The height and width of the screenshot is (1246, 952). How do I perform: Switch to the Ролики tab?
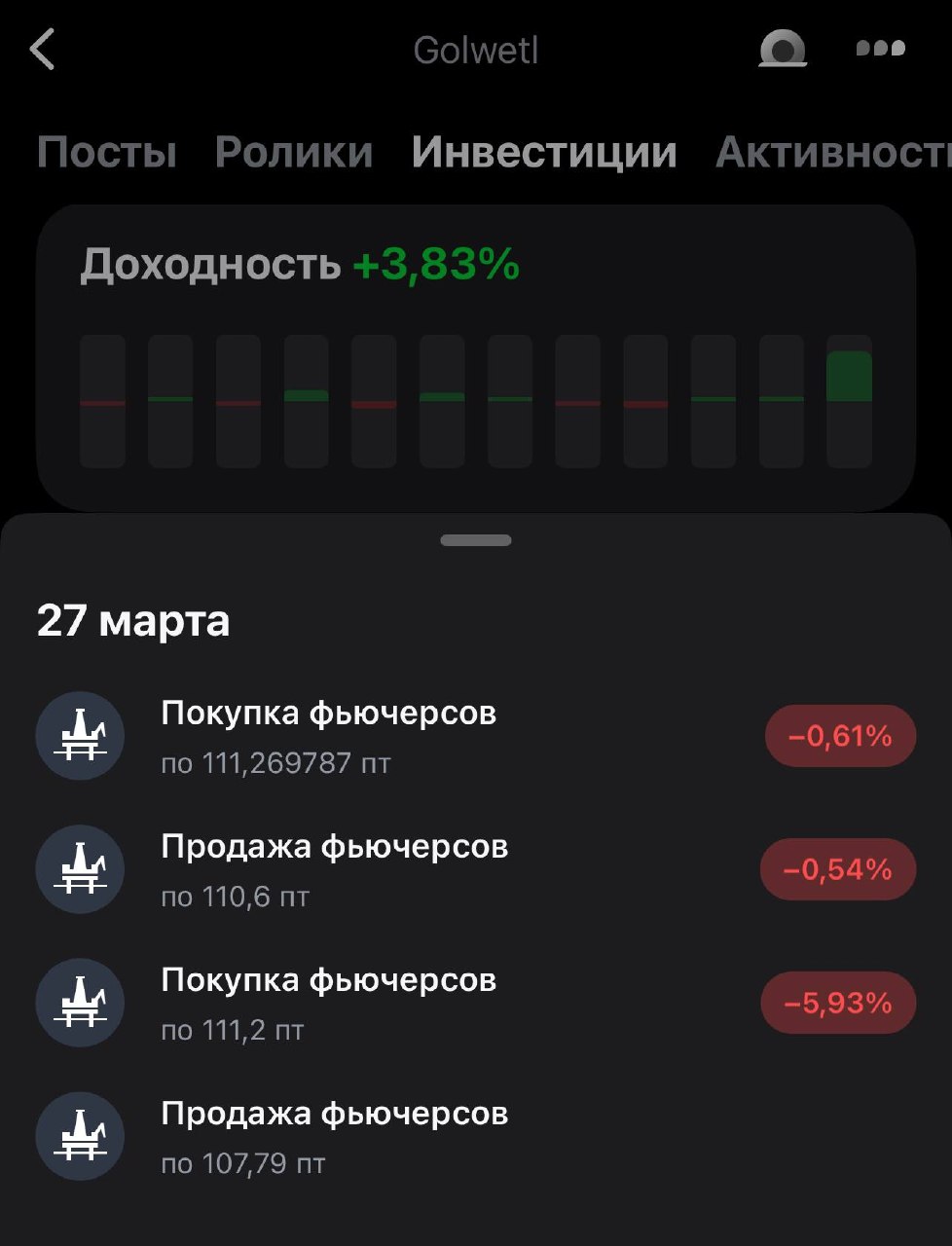click(x=294, y=153)
